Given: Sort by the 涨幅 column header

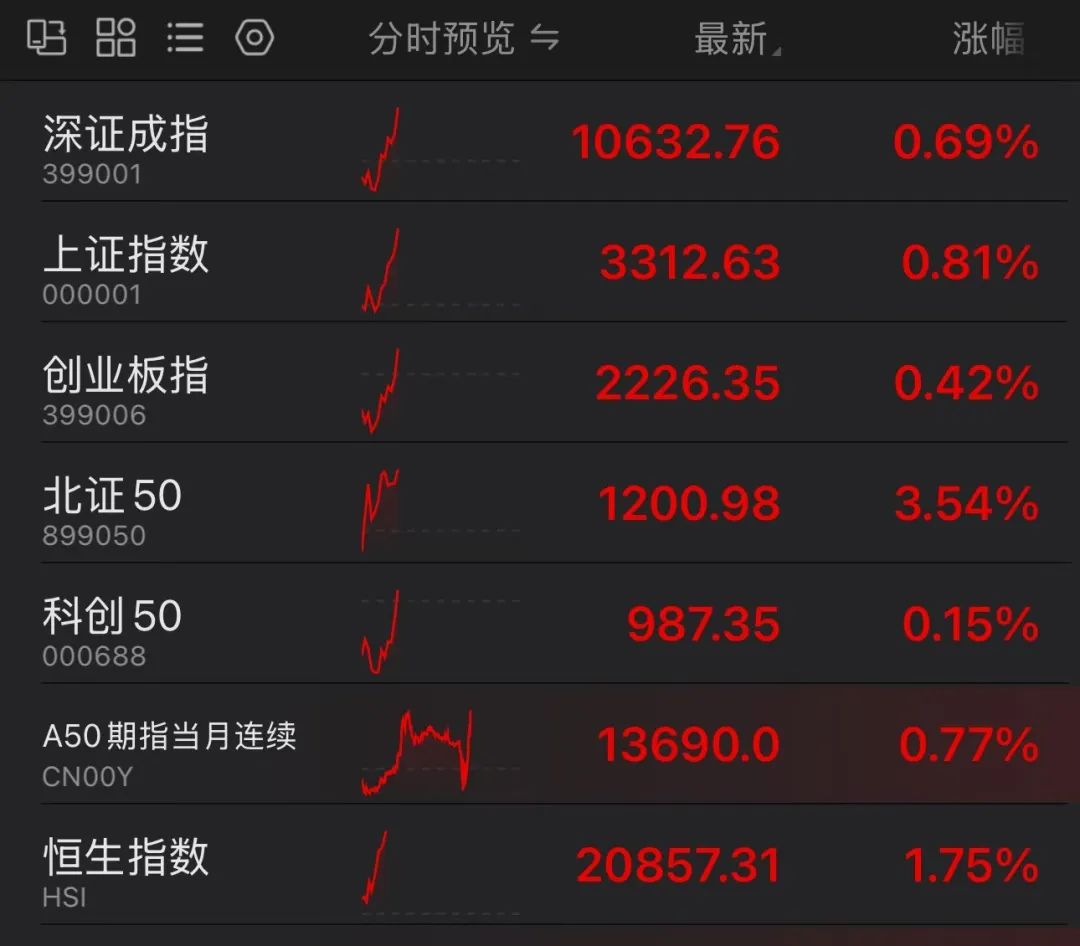Looking at the screenshot, I should pos(987,39).
